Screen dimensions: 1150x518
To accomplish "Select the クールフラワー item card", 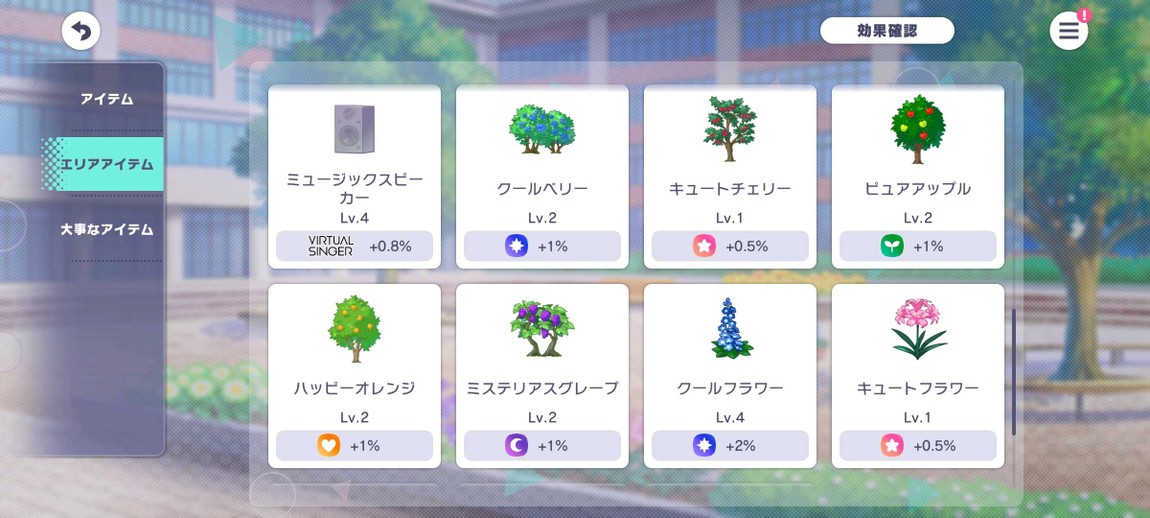I will 729,375.
